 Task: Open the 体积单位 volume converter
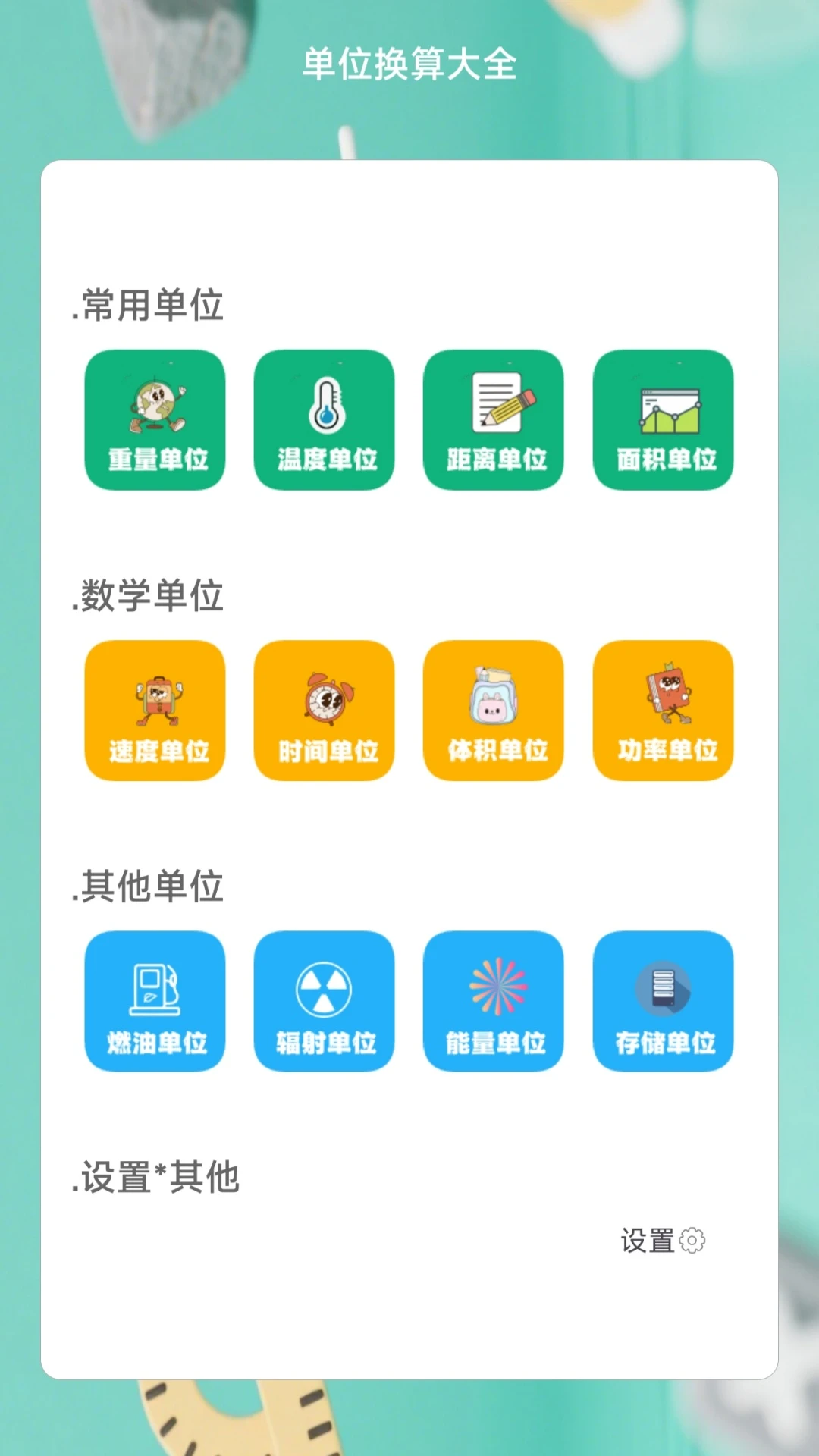pyautogui.click(x=493, y=710)
